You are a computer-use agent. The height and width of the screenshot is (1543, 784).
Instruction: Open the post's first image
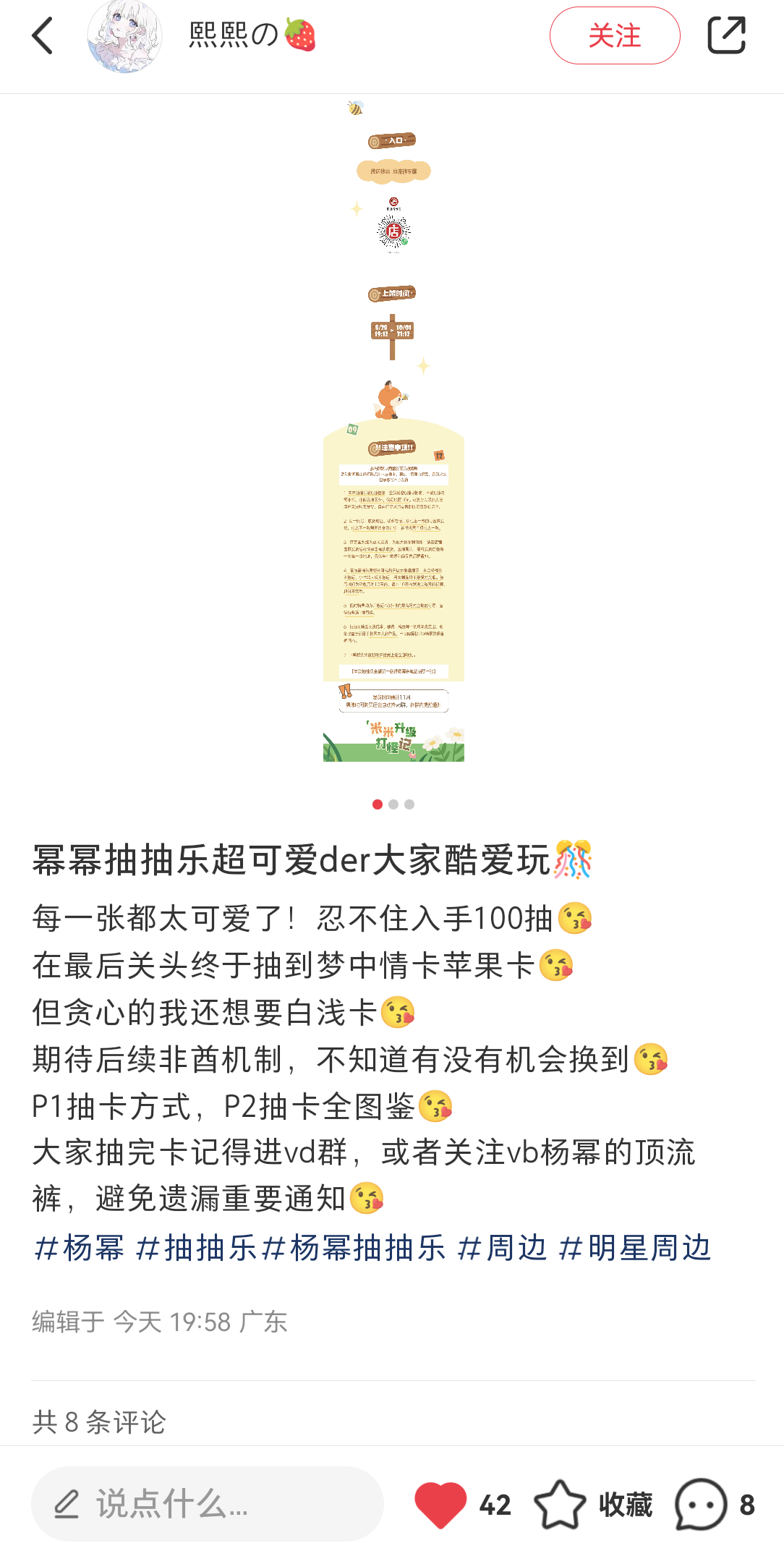393,430
